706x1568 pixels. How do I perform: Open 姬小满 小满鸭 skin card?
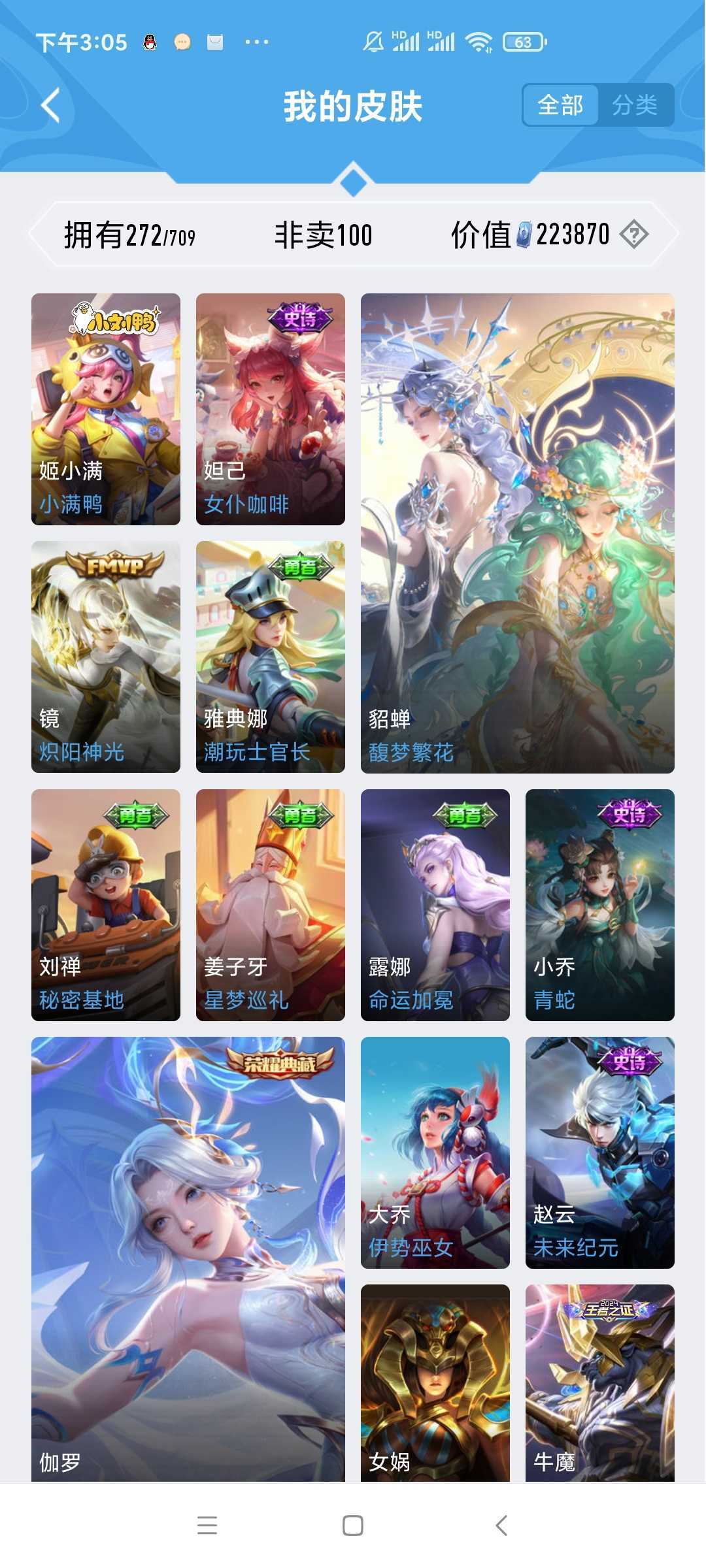coord(106,409)
